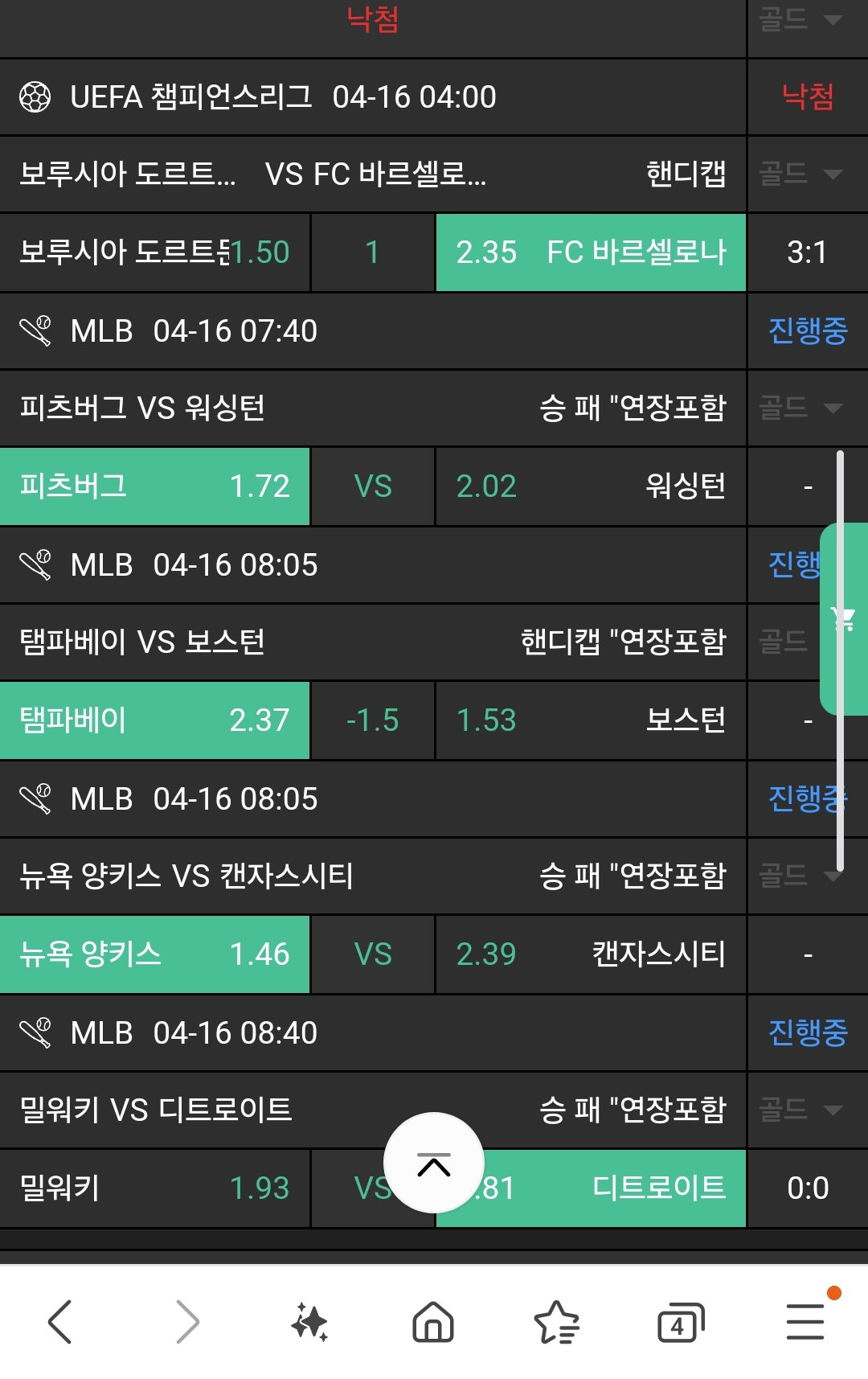This screenshot has width=868, height=1379.
Task: Go to the browser home page
Action: (x=433, y=1321)
